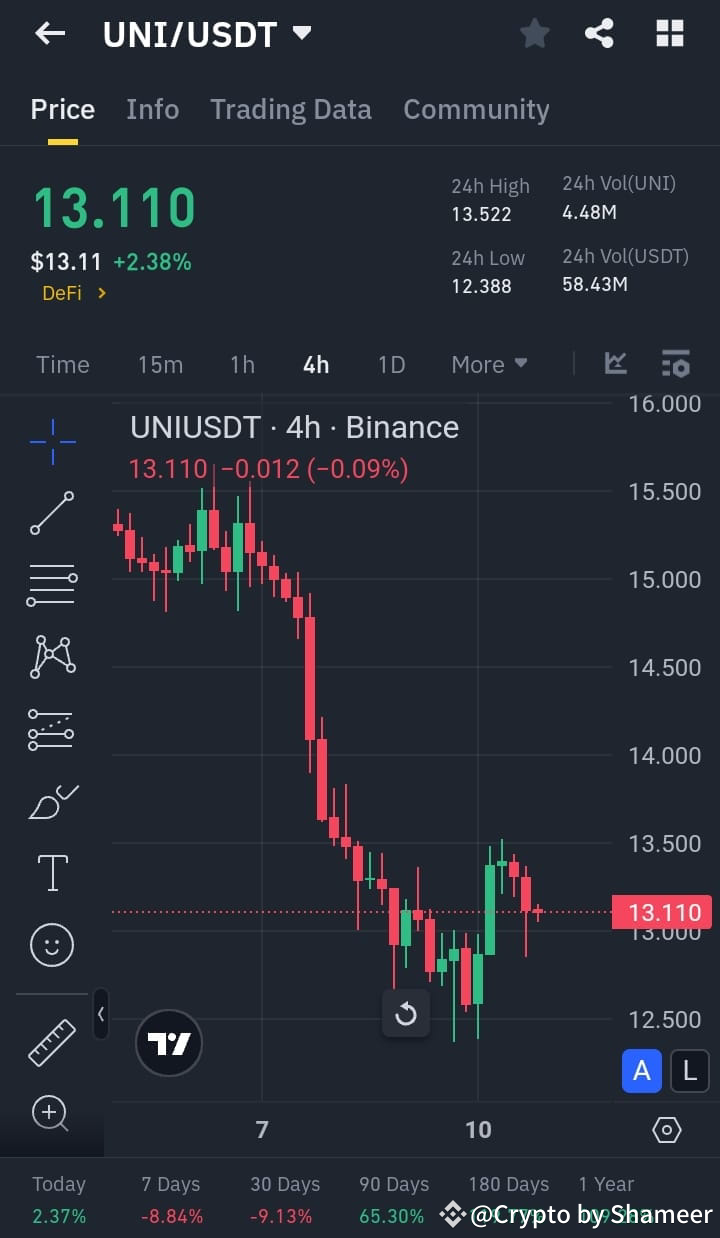This screenshot has width=720, height=1238.
Task: Select the crosshair cursor tool
Action: (51, 440)
